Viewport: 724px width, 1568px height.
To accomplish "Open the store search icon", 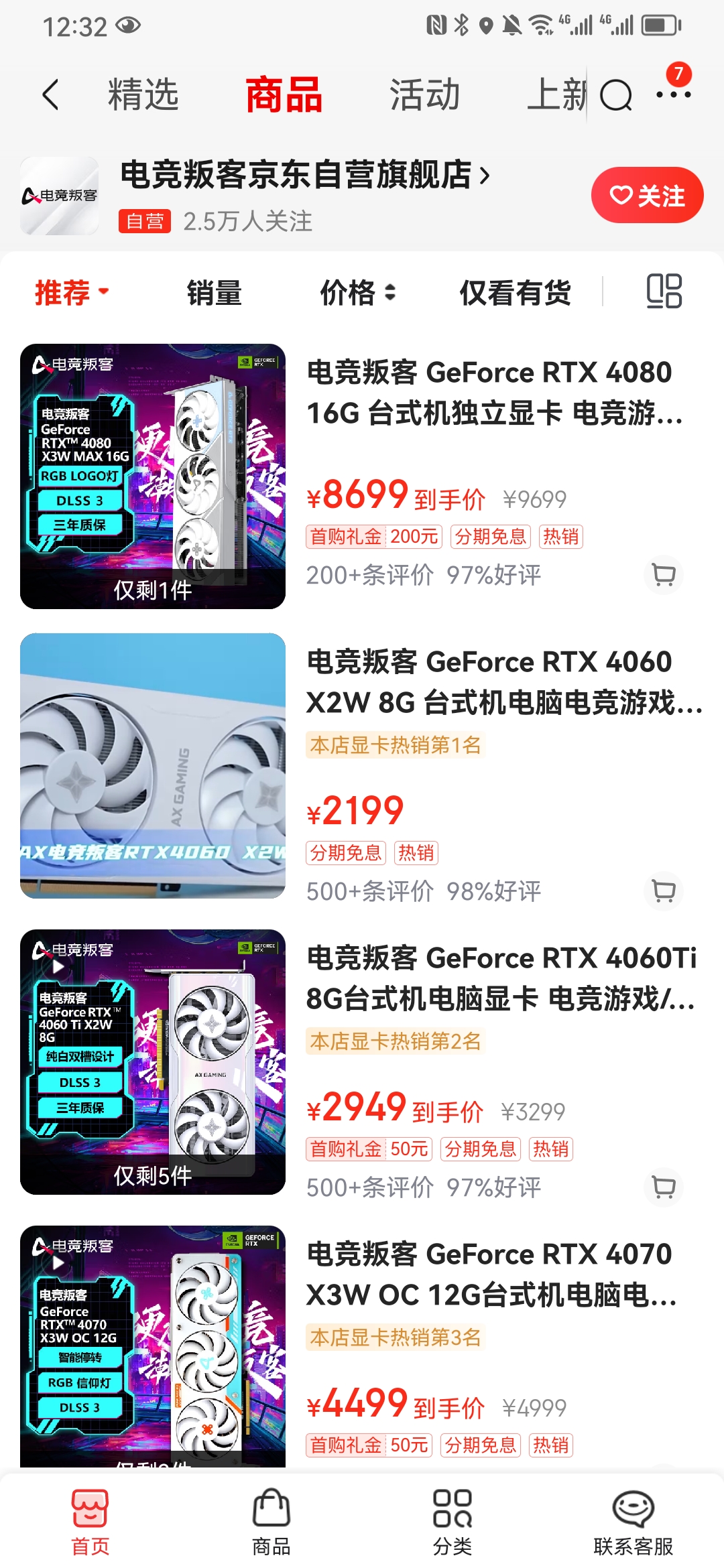I will pos(615,94).
